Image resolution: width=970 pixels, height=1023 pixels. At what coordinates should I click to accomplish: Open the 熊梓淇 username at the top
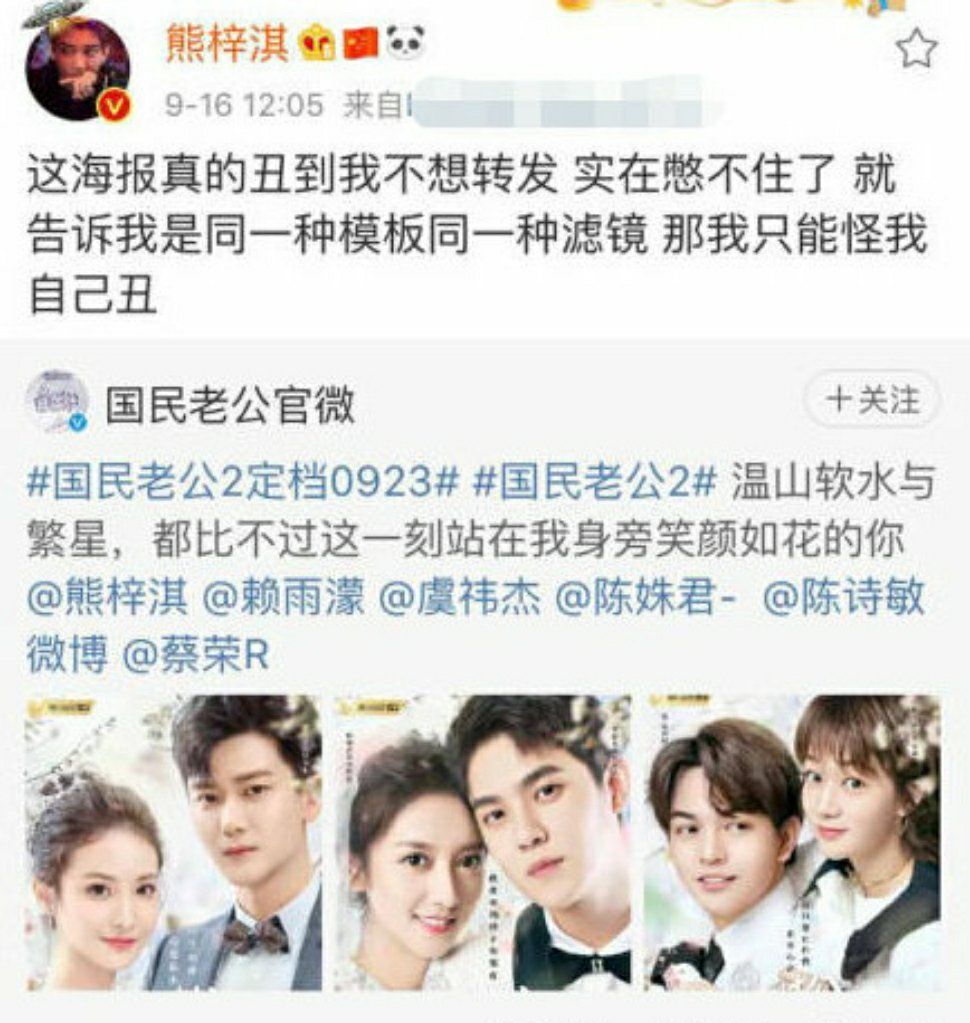coord(226,44)
